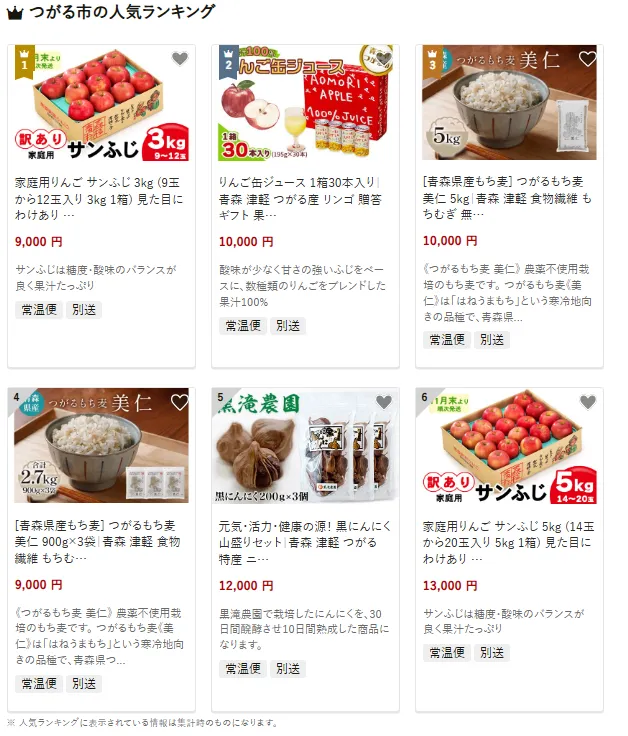Favorite the 5kg サンふじ apple item
This screenshot has height=736, width=628.
click(588, 402)
